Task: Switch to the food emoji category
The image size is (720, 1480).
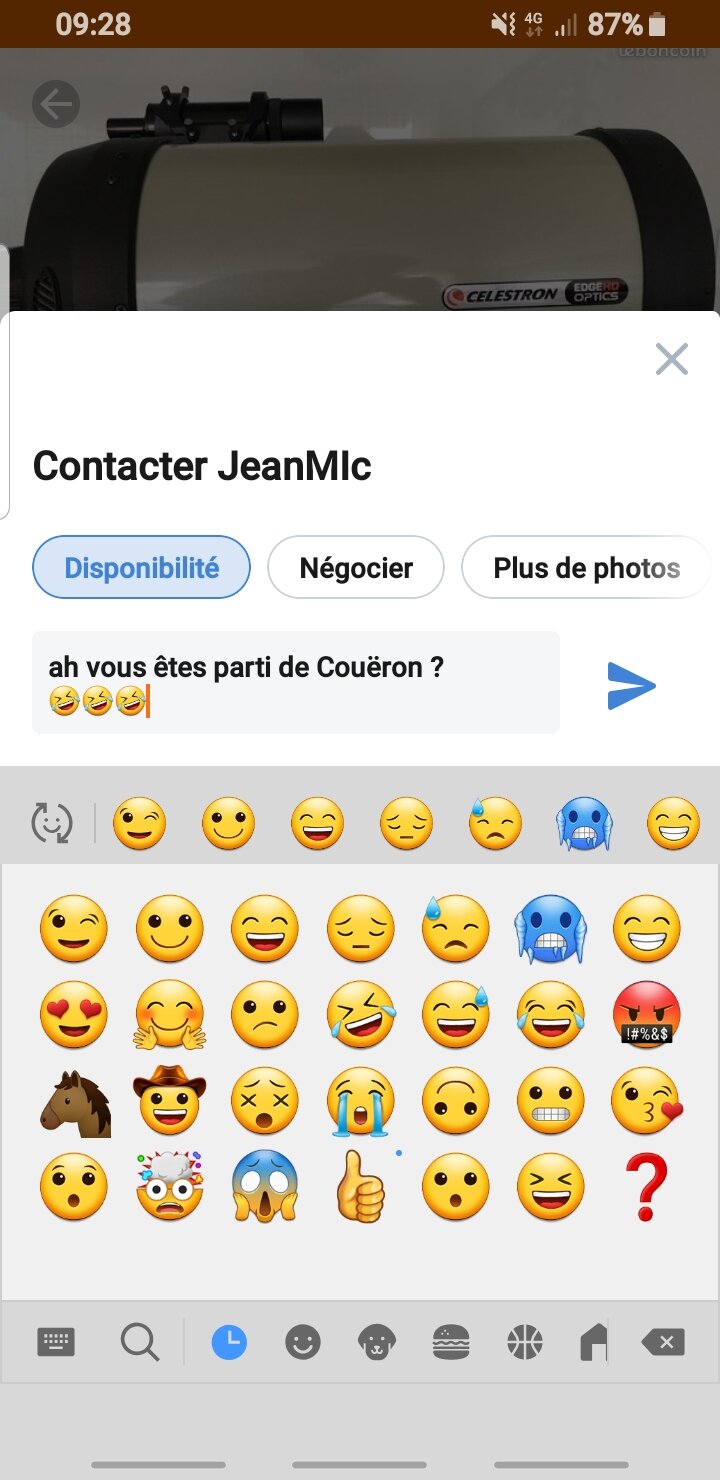Action: pos(451,1342)
